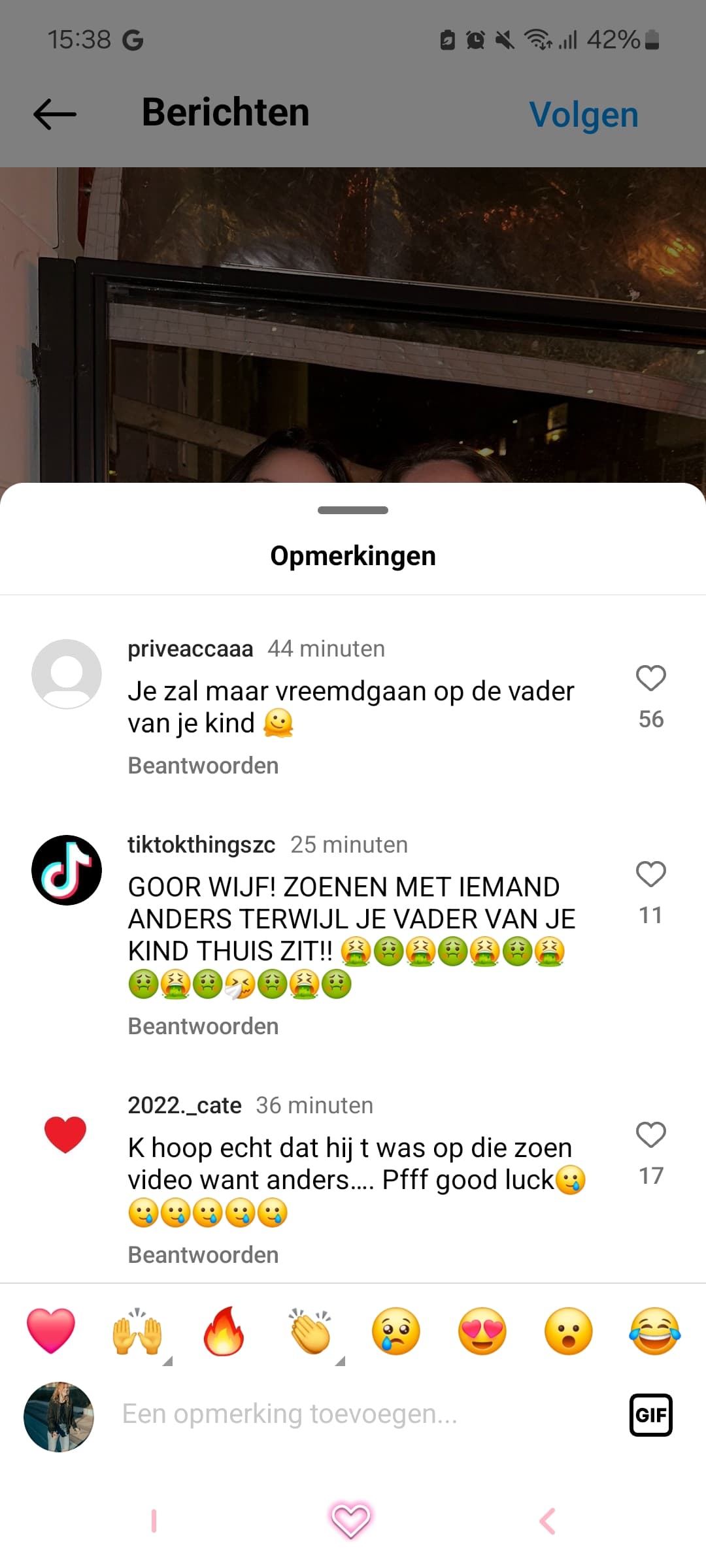The image size is (706, 1568).
Task: Focus the 'Een opmerking toevoegen' field
Action: (353, 1414)
